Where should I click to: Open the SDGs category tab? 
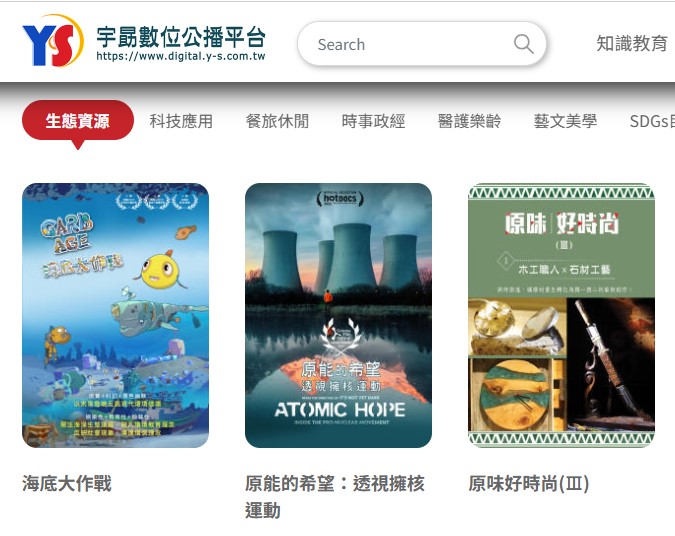651,121
